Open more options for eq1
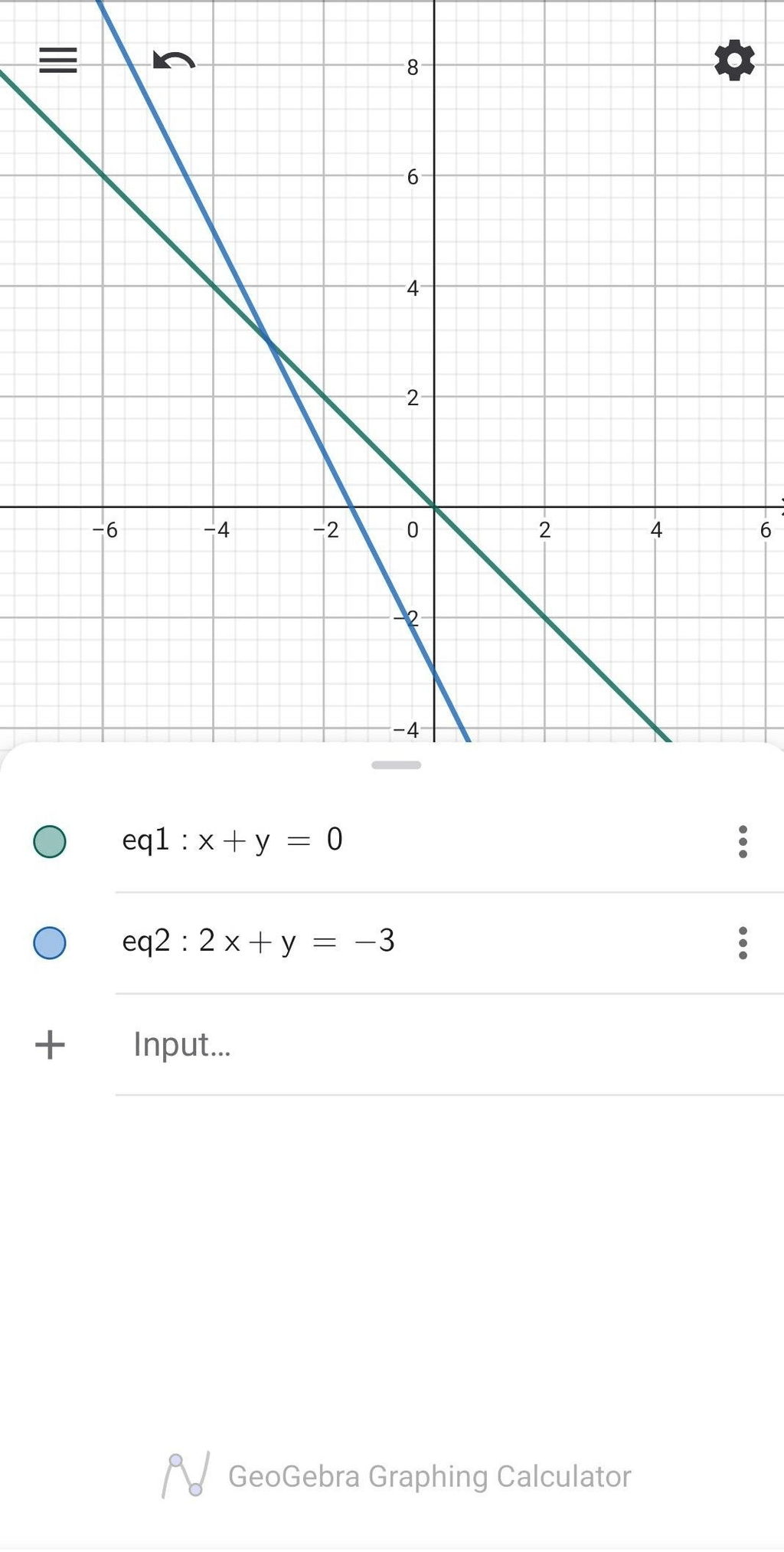This screenshot has height=1552, width=784. click(x=743, y=841)
